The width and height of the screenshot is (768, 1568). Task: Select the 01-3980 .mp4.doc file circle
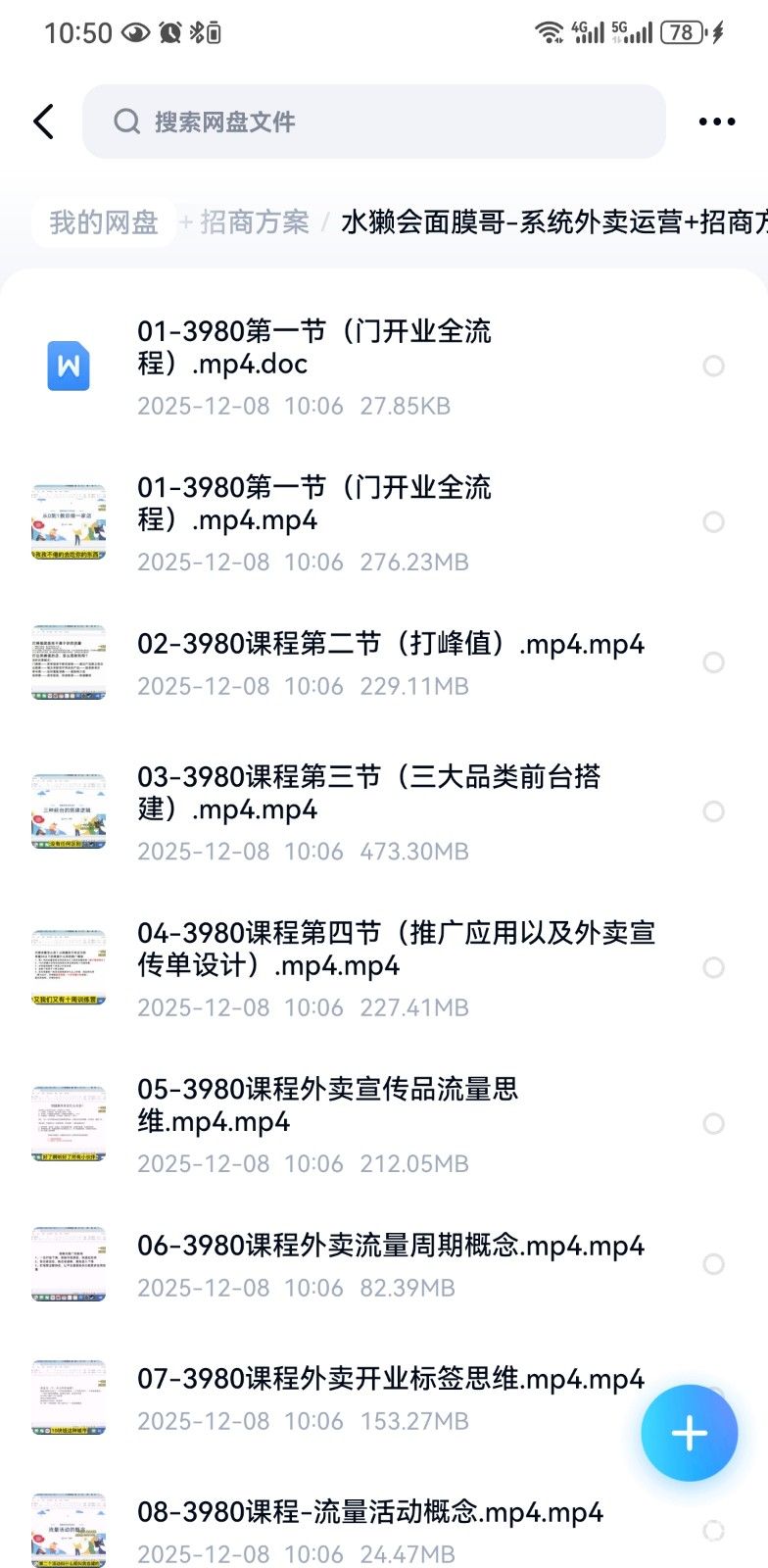point(713,367)
